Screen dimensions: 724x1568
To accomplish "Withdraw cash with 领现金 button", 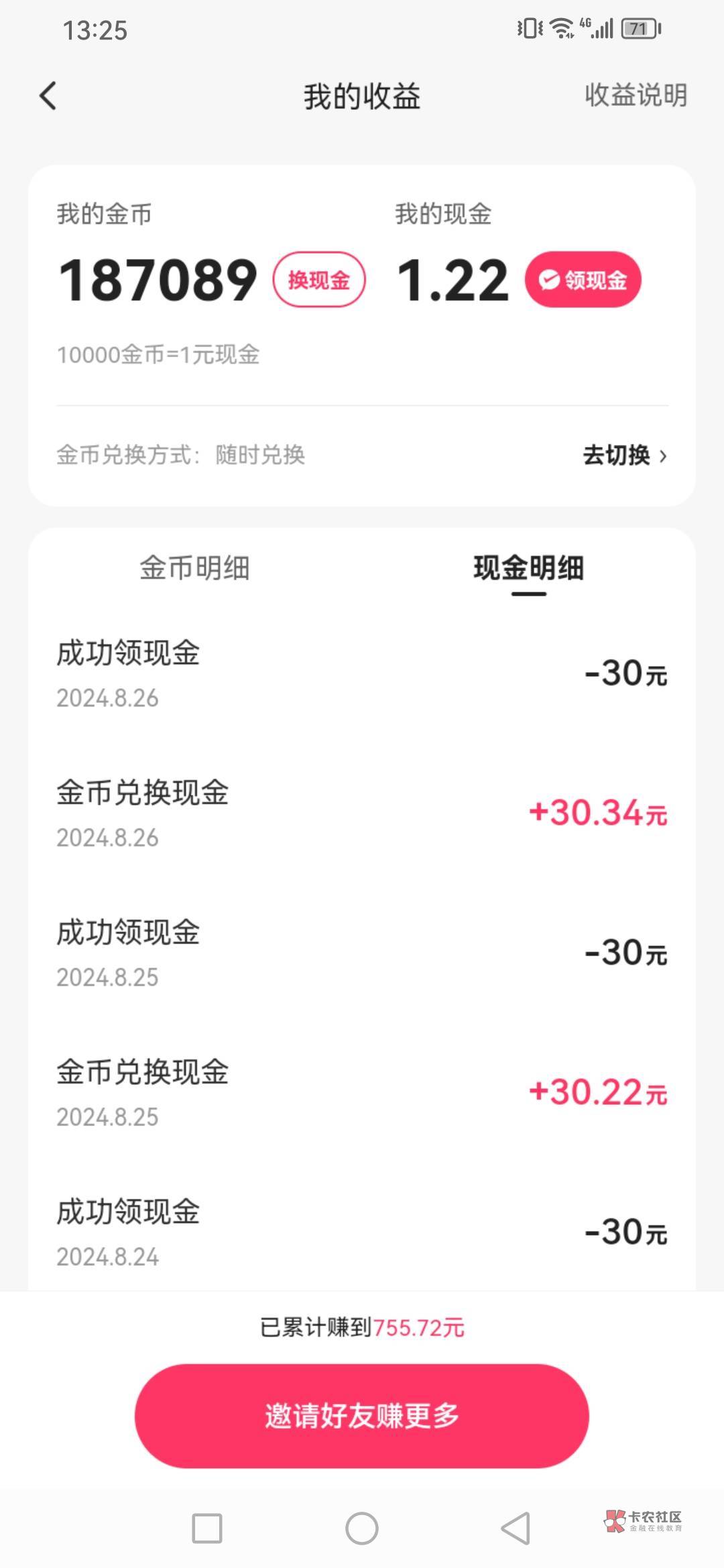I will click(x=583, y=280).
